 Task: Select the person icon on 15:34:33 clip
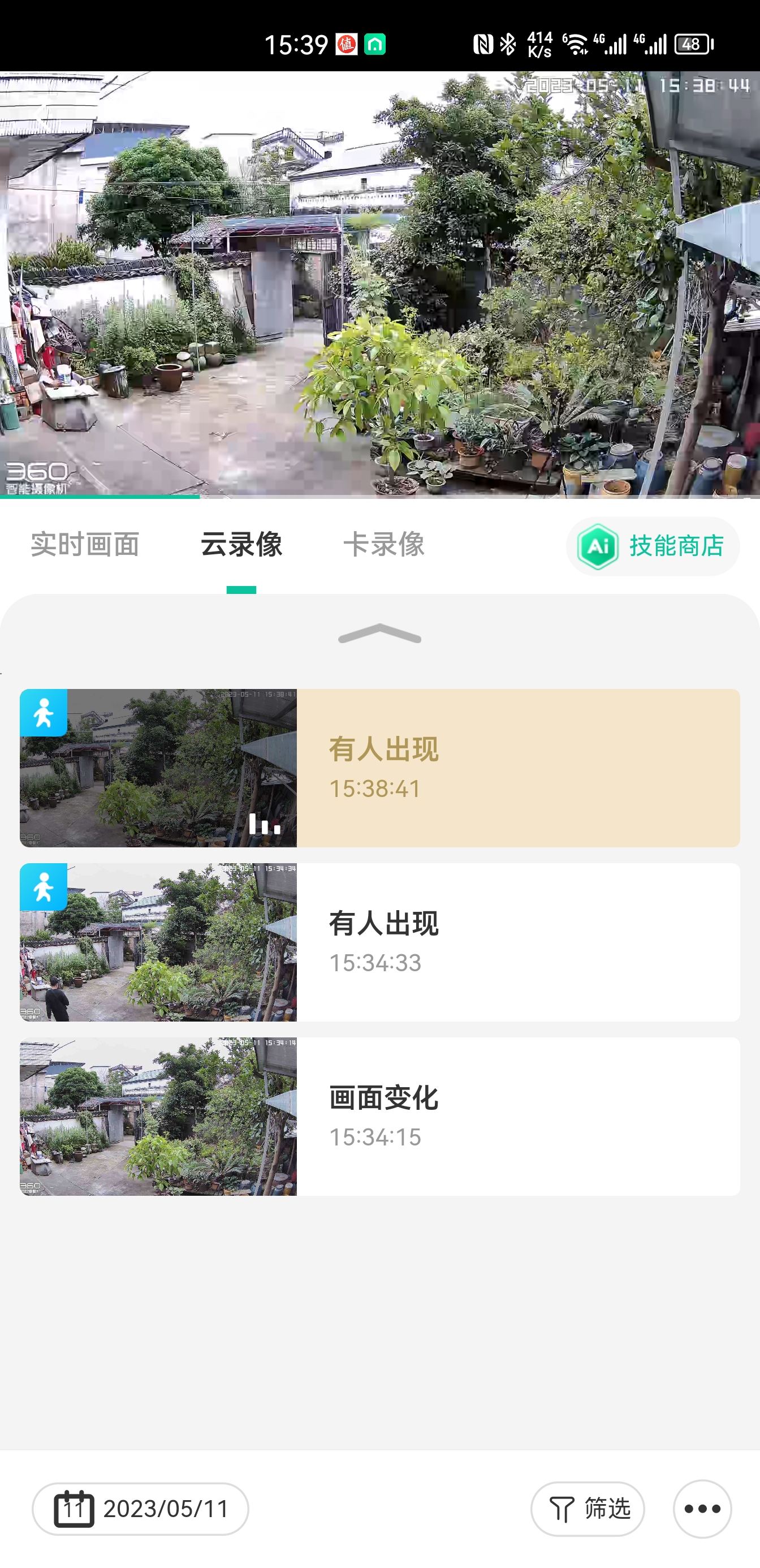coord(43,887)
